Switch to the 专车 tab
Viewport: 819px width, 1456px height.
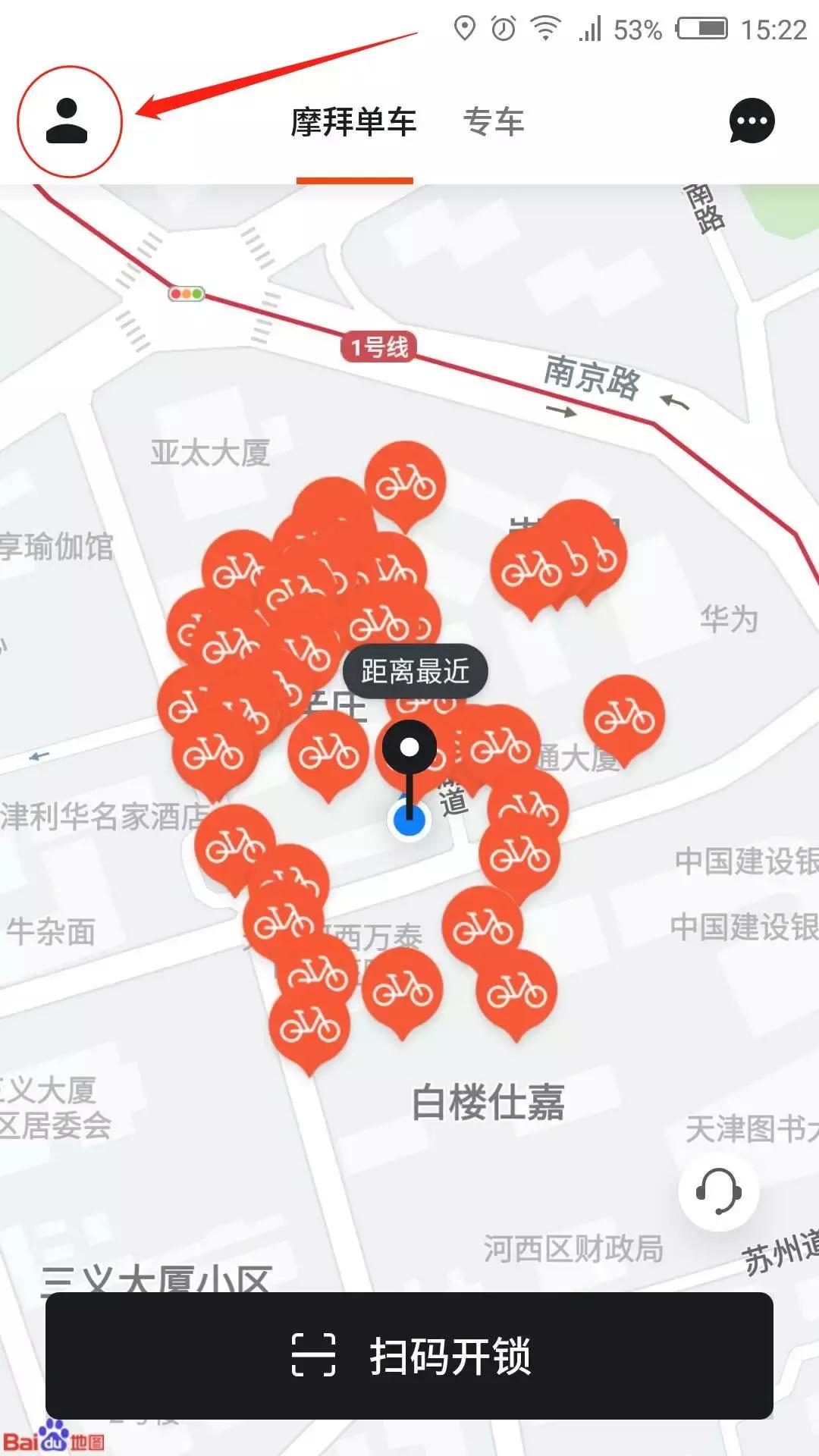[494, 121]
